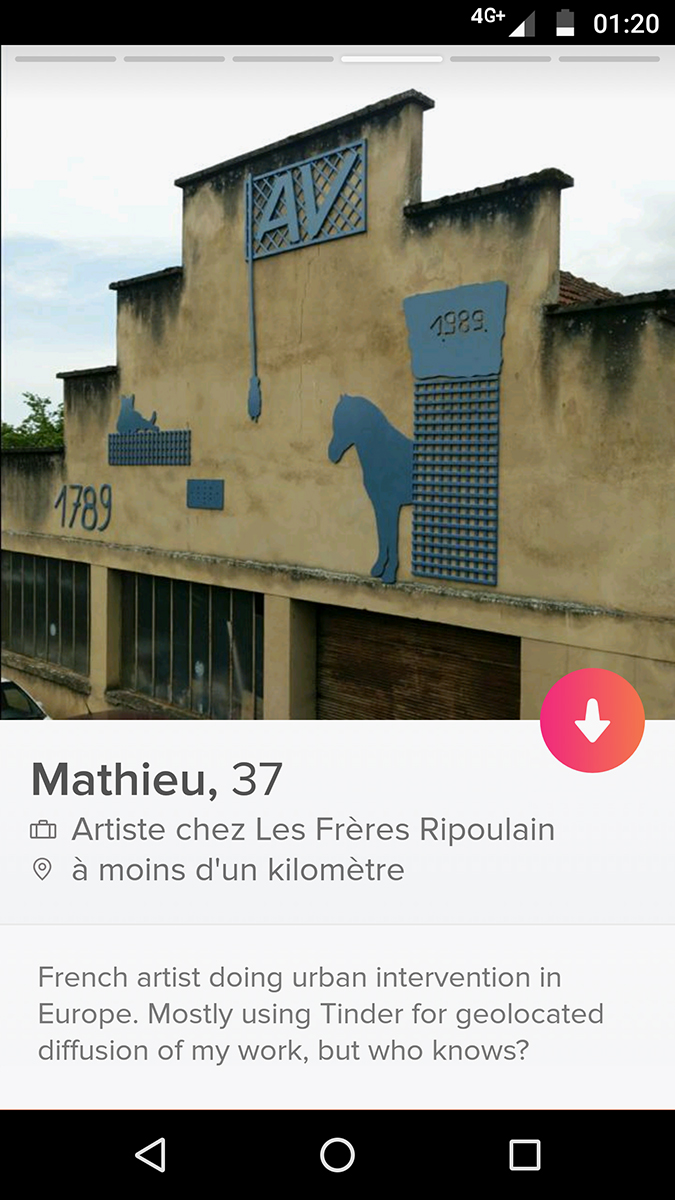675x1200 pixels.
Task: Open the recent apps overview
Action: (524, 1155)
